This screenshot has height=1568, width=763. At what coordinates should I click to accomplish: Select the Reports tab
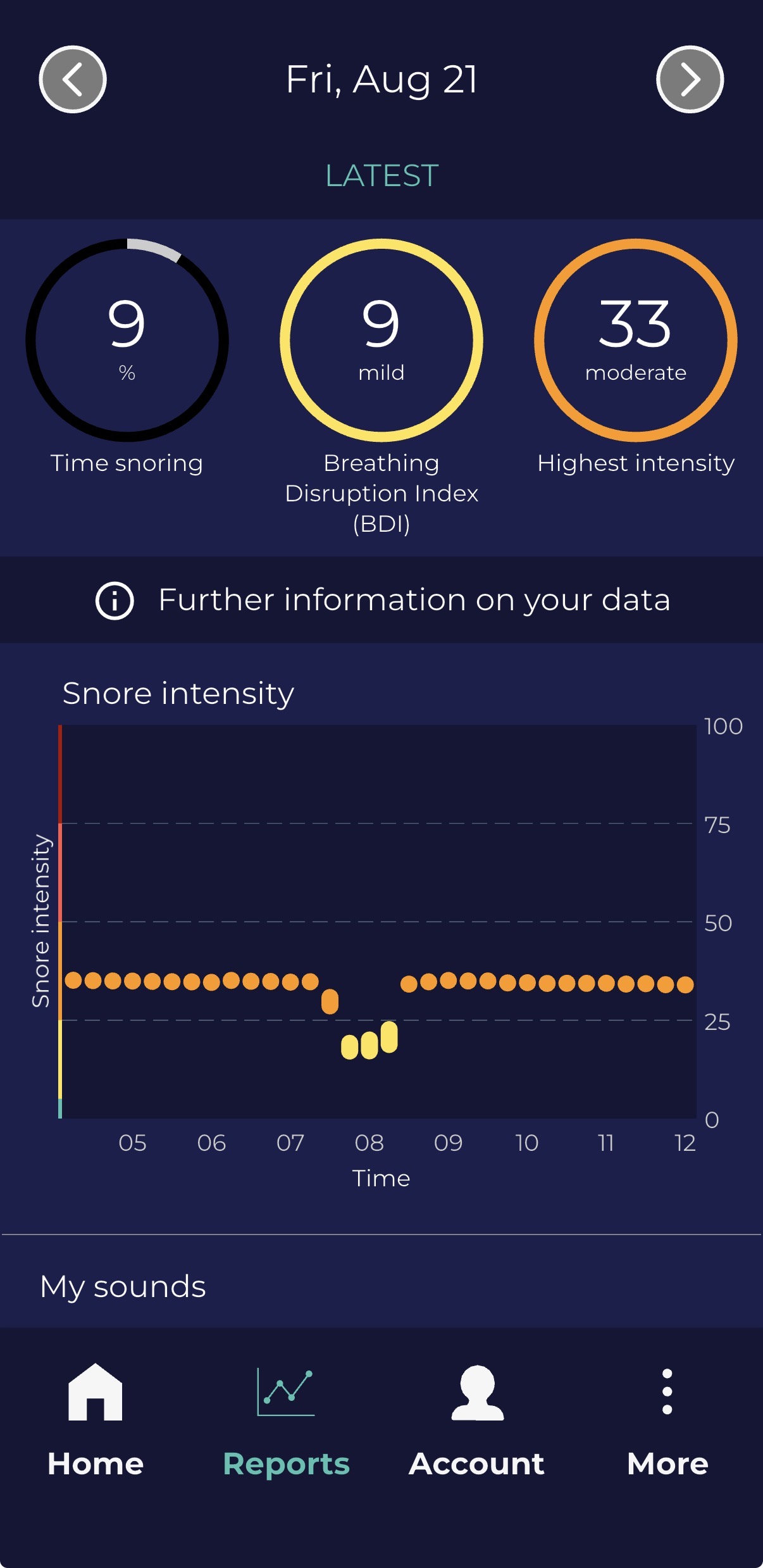coord(286,1420)
